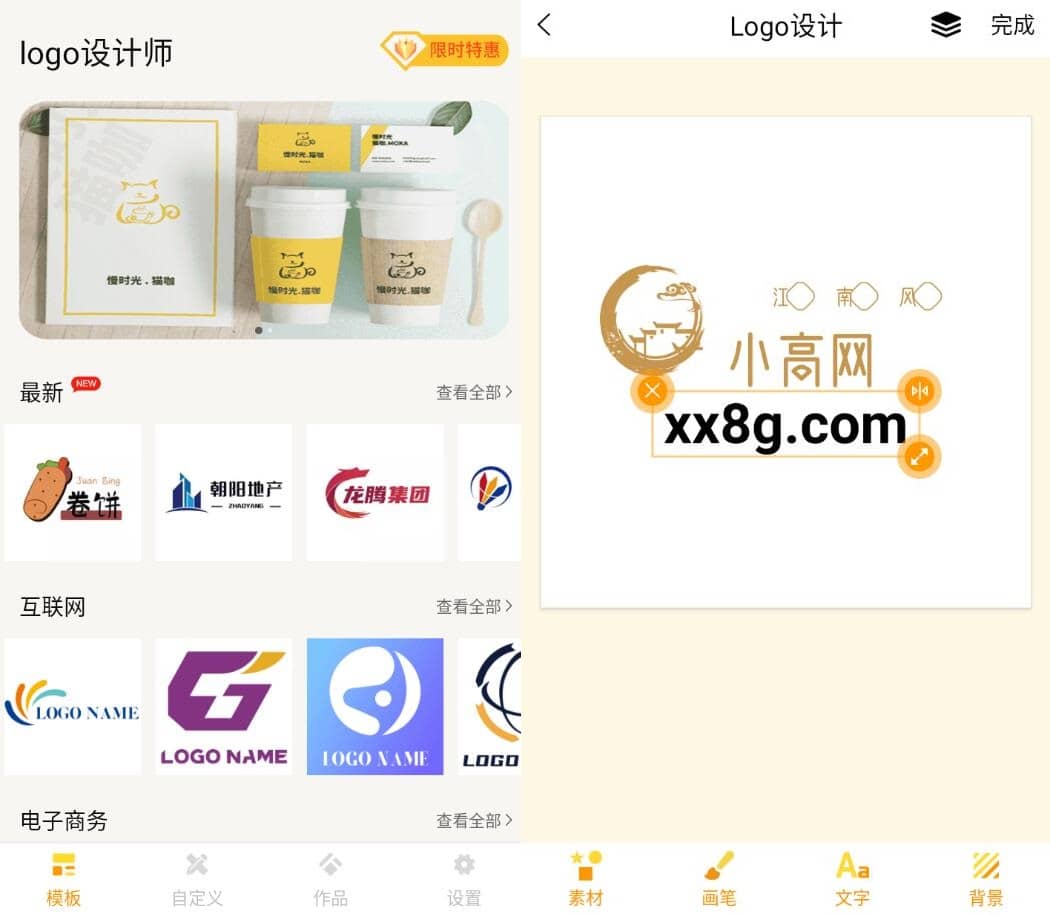Image resolution: width=1050 pixels, height=916 pixels.
Task: Choose the 朝阳地产 logo template
Action: [x=224, y=492]
